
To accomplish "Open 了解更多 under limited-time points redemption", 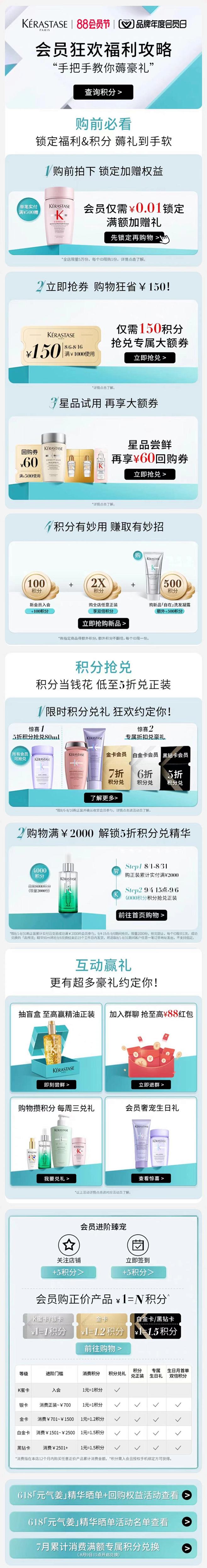I will click(x=104, y=797).
